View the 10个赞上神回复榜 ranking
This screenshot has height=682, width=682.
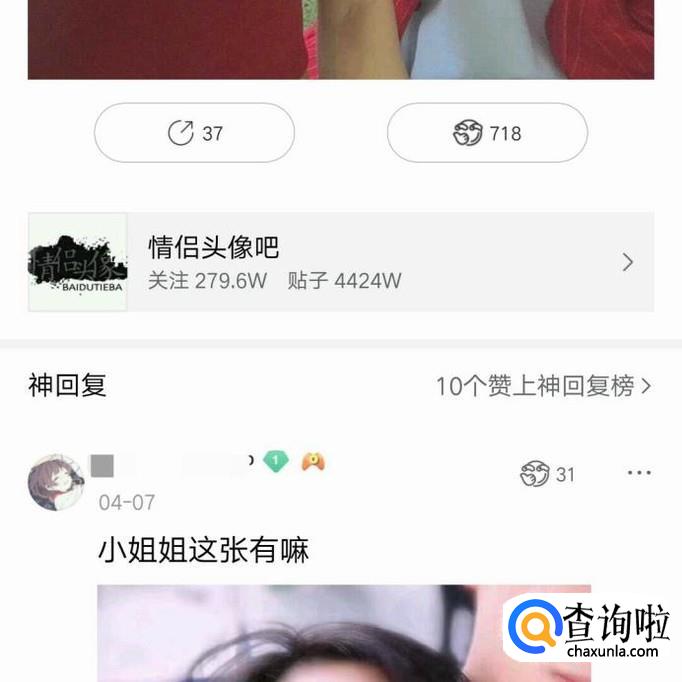[543, 386]
